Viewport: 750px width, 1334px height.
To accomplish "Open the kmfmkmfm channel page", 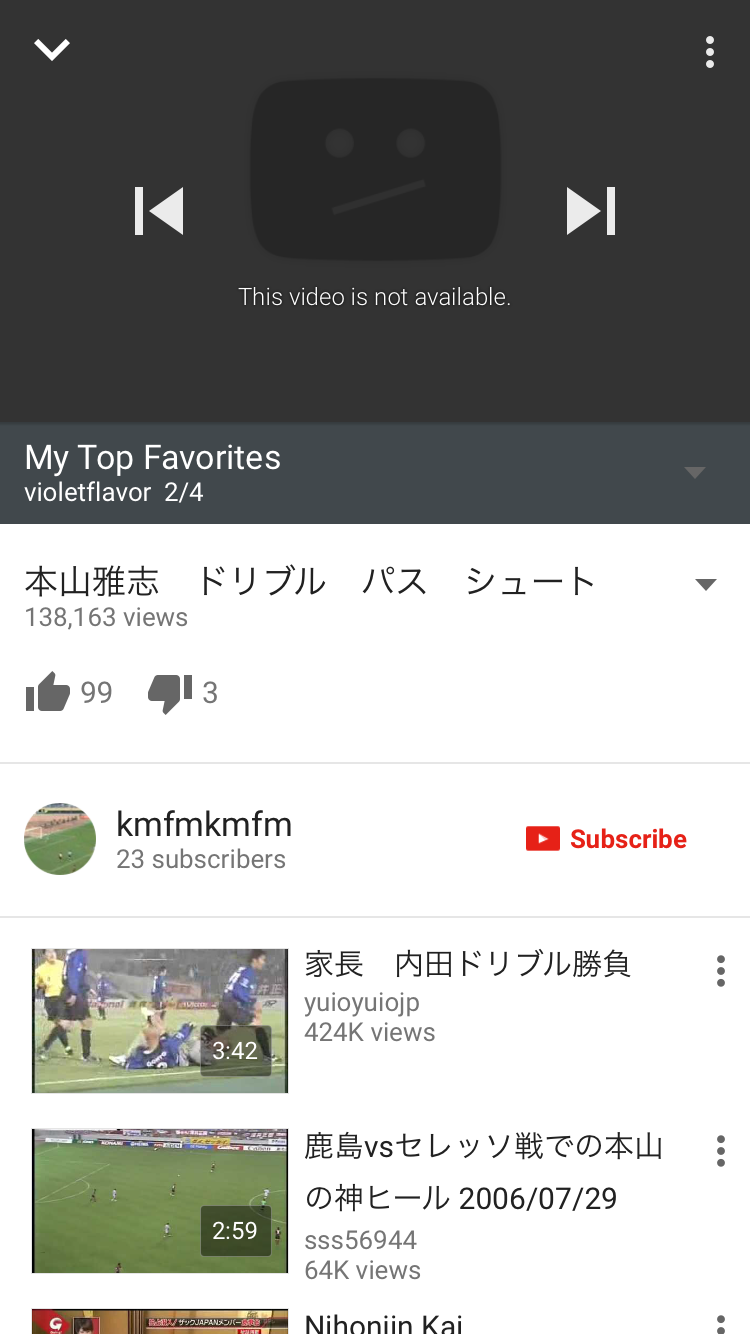I will point(204,826).
